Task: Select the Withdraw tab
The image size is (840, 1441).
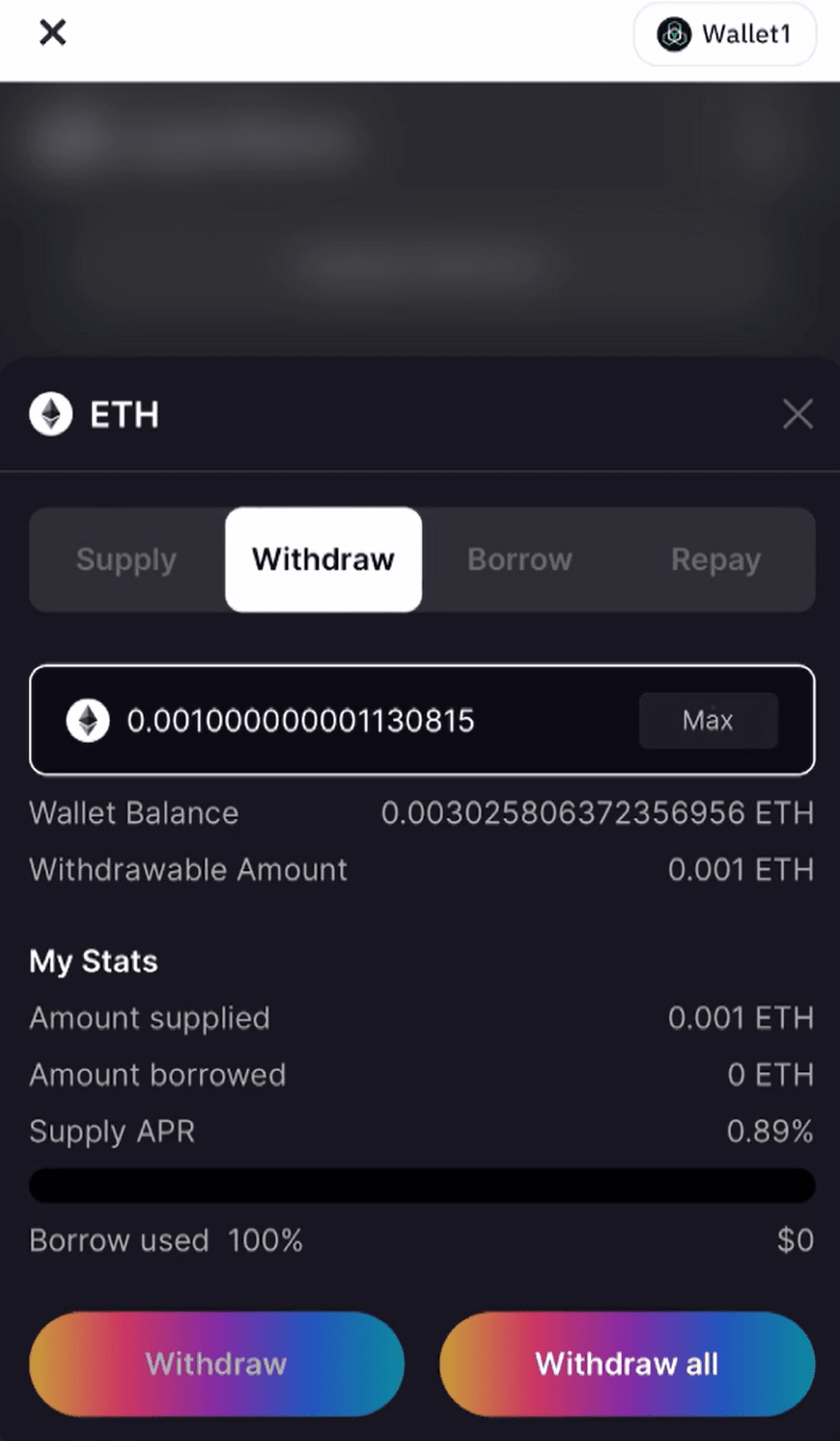Action: coord(323,560)
